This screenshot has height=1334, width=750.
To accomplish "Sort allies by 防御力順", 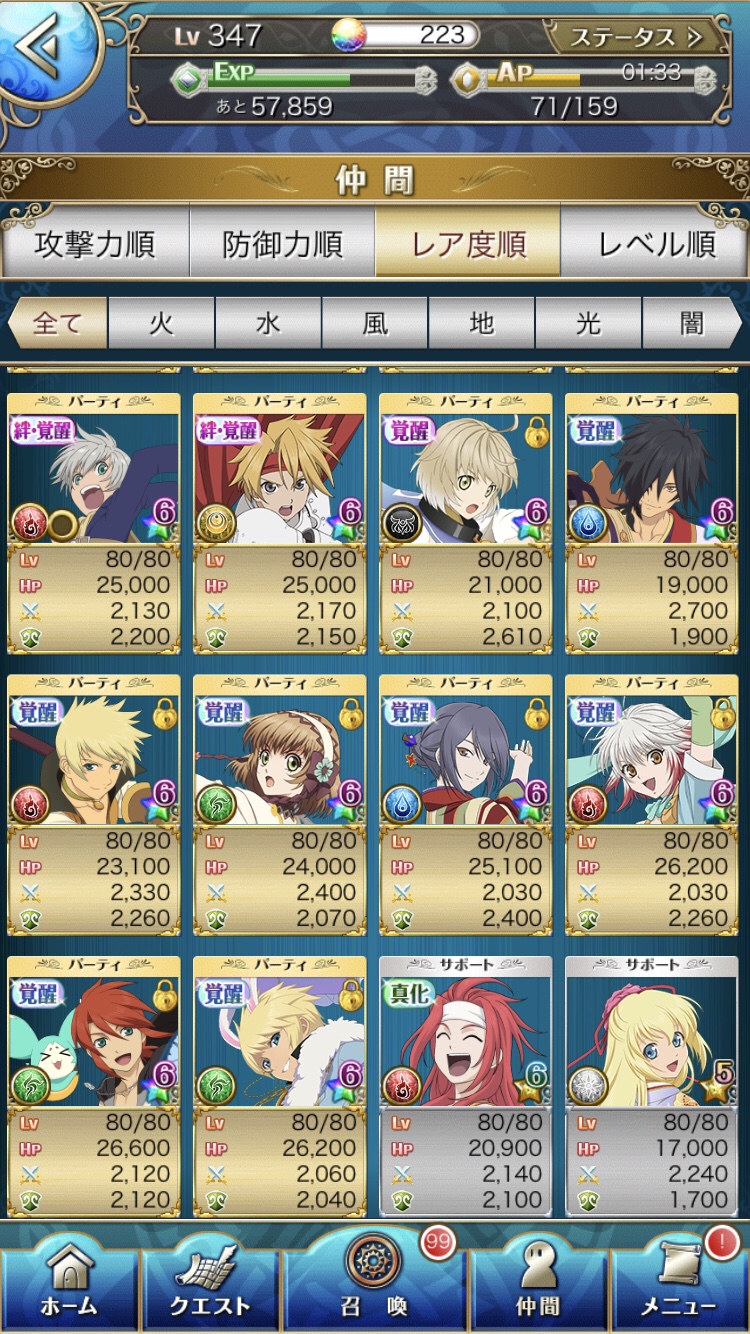I will [282, 243].
